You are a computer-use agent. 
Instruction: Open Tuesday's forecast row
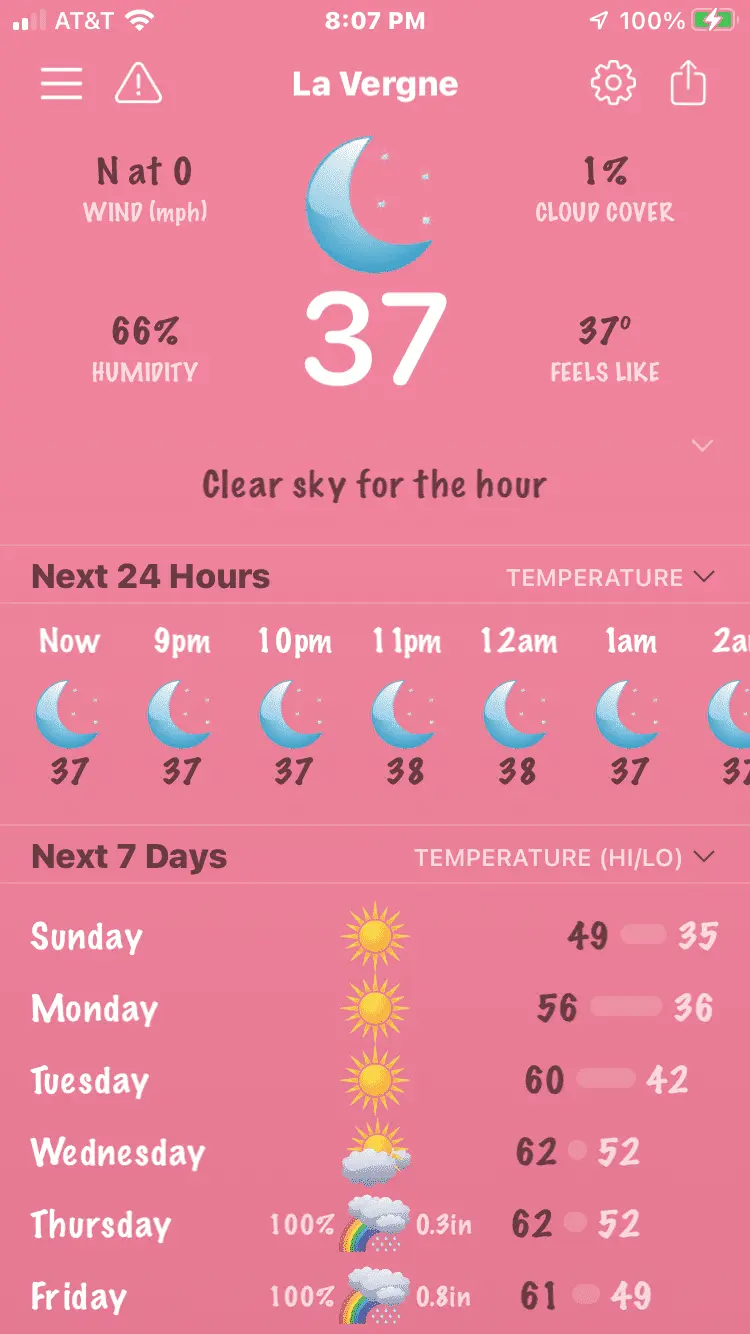tap(375, 1081)
